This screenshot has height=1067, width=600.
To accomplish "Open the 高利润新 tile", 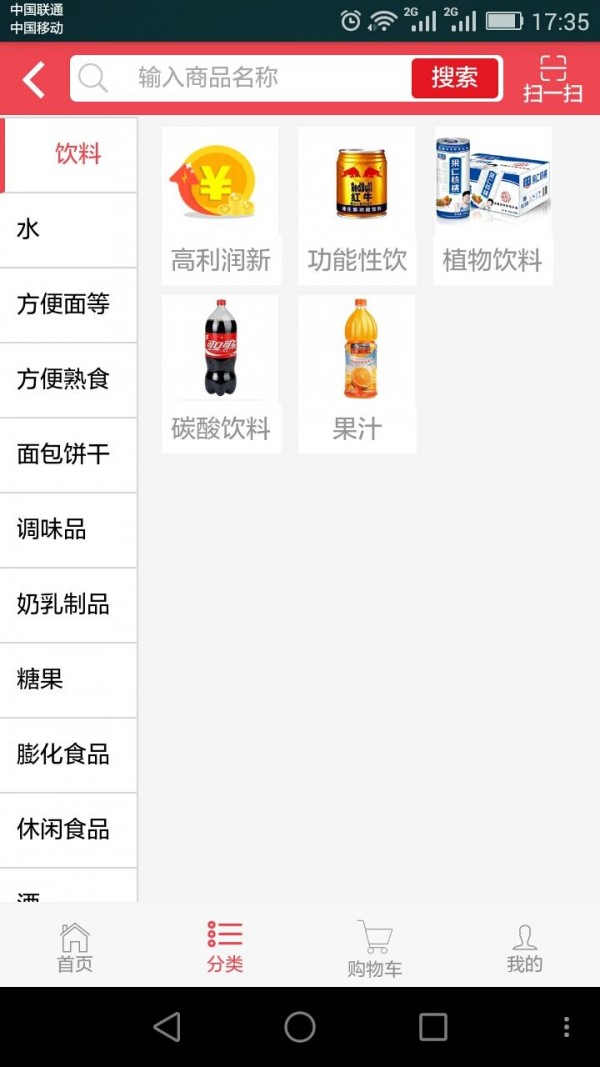I will 220,205.
